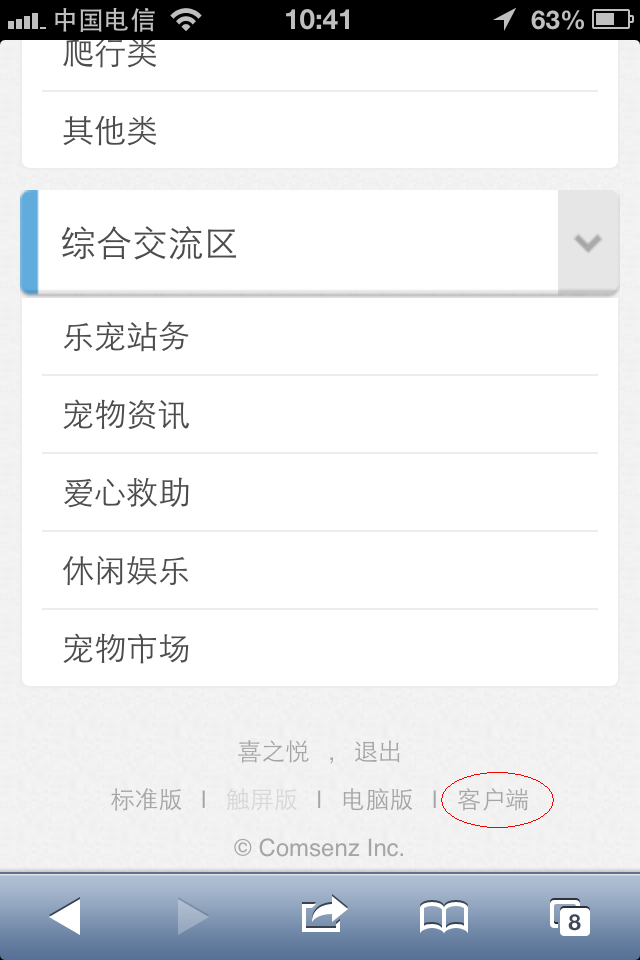Open the 其他类 forum section

coord(110,131)
